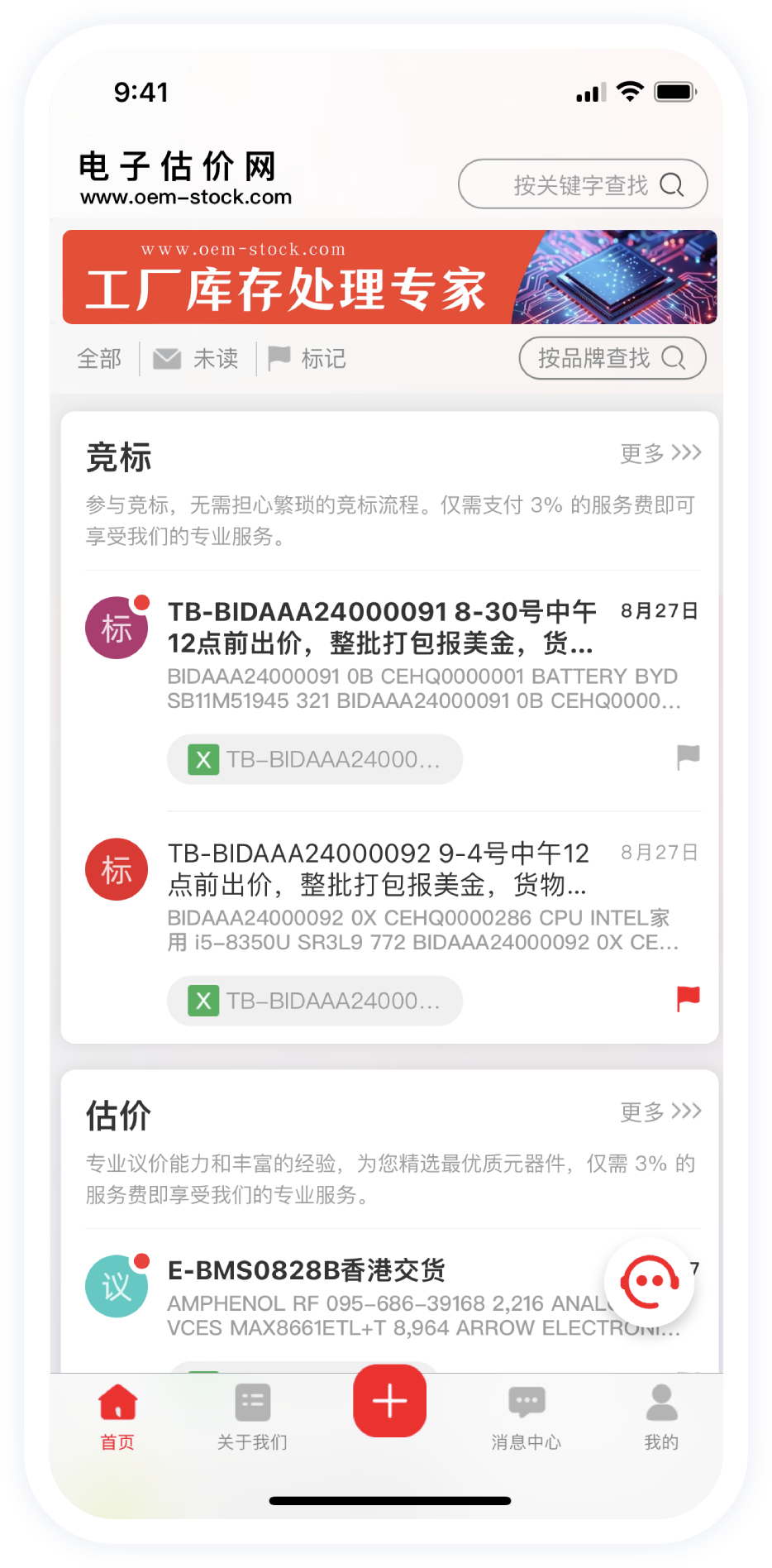
Task: Switch to the 全部 filter tab
Action: (x=99, y=359)
